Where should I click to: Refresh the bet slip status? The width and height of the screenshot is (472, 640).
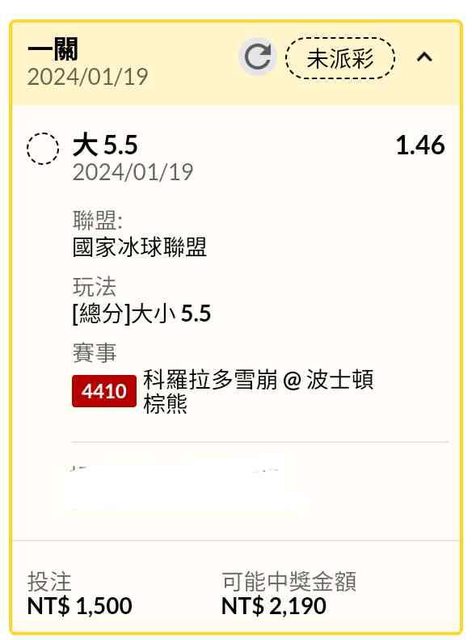[257, 57]
